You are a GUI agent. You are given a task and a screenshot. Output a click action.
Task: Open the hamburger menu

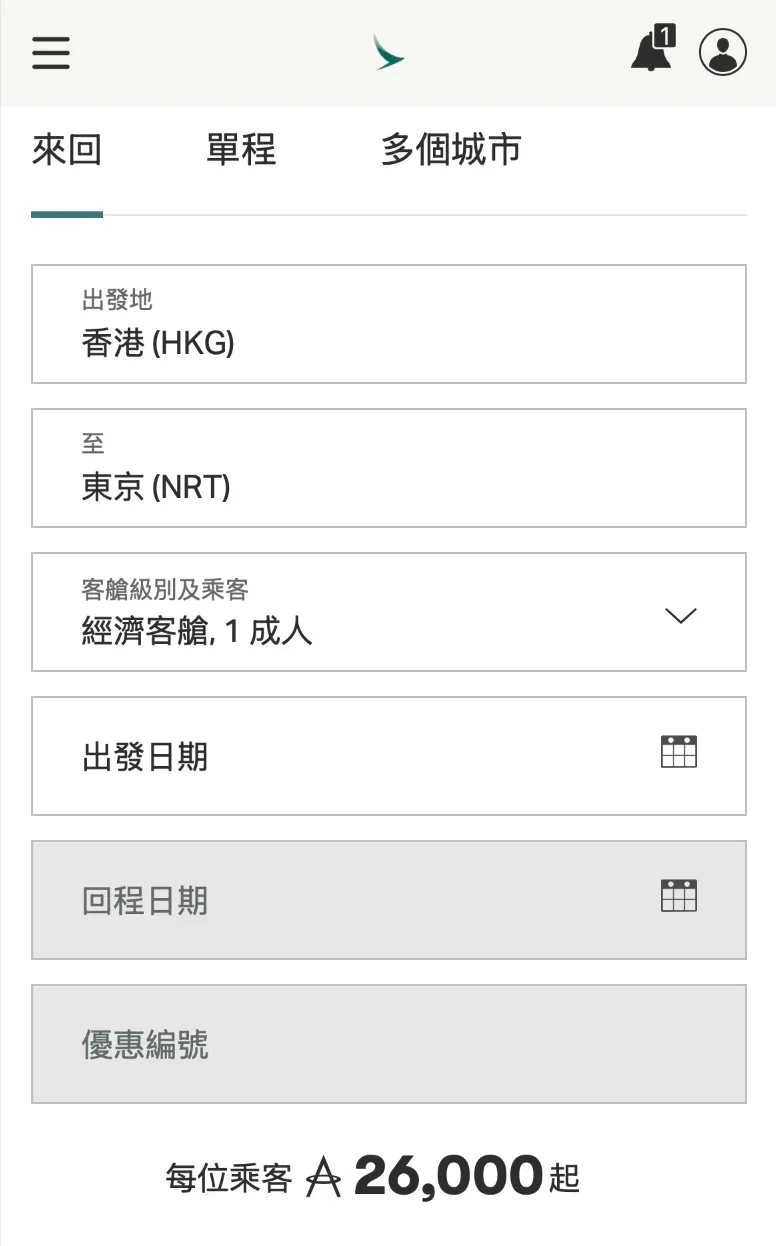coord(51,52)
